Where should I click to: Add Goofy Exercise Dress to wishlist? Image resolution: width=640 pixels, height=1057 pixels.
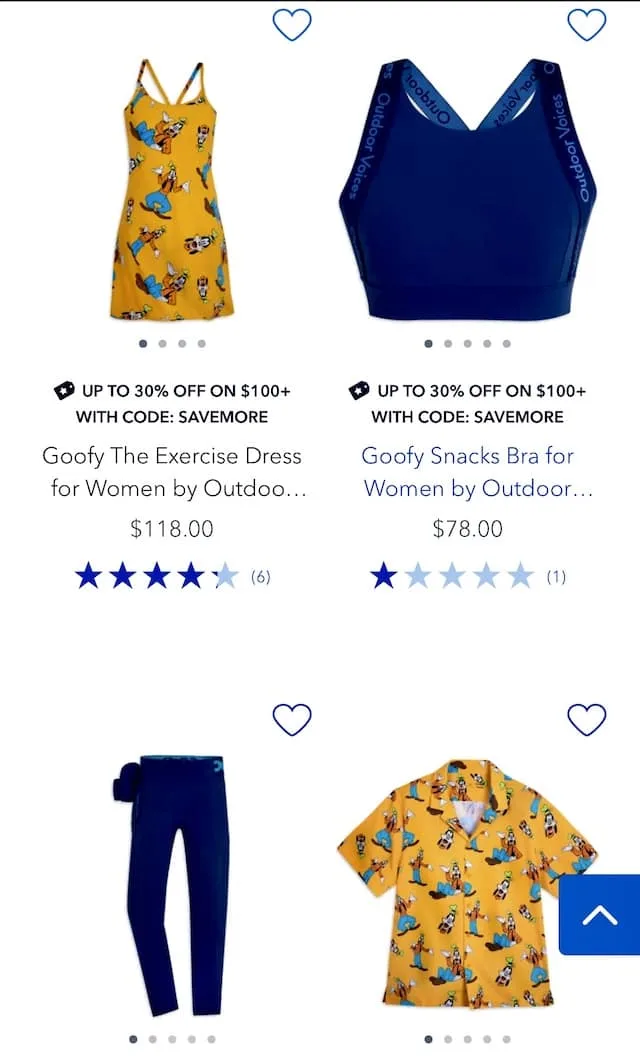(x=292, y=25)
